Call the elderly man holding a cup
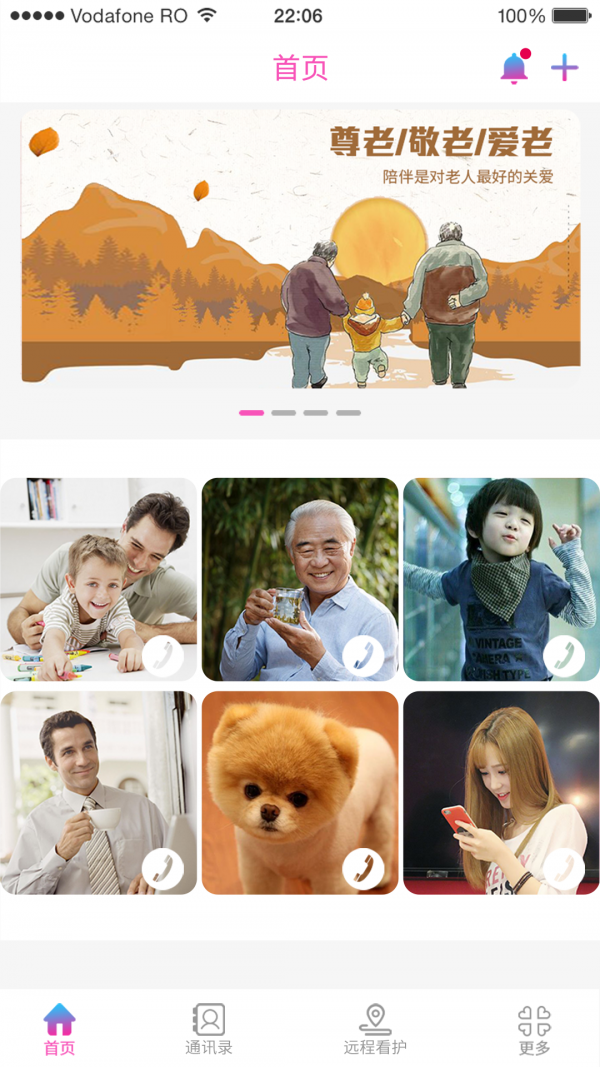 [x=363, y=656]
